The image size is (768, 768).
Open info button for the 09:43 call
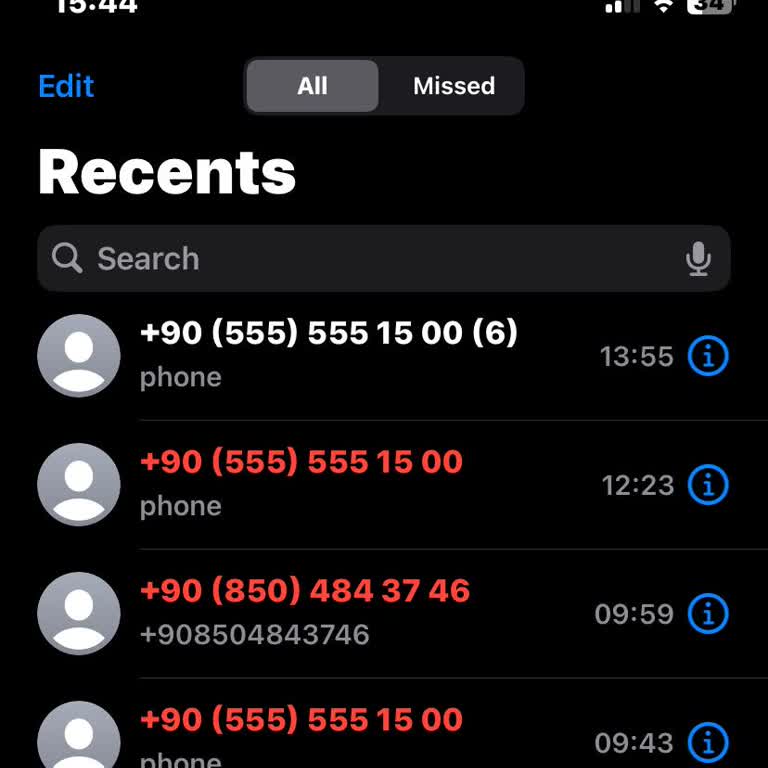pyautogui.click(x=708, y=742)
